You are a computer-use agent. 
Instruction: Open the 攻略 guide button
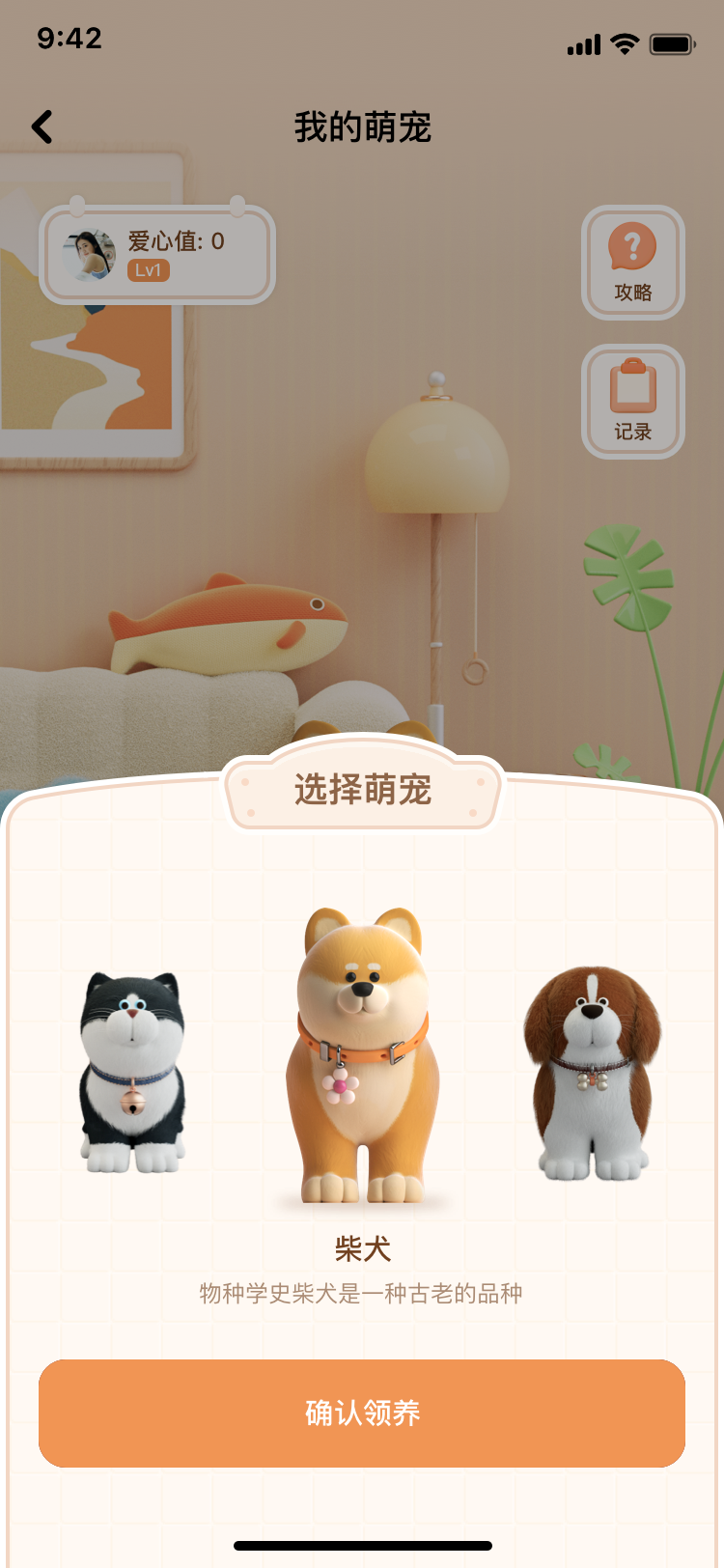[x=633, y=263]
